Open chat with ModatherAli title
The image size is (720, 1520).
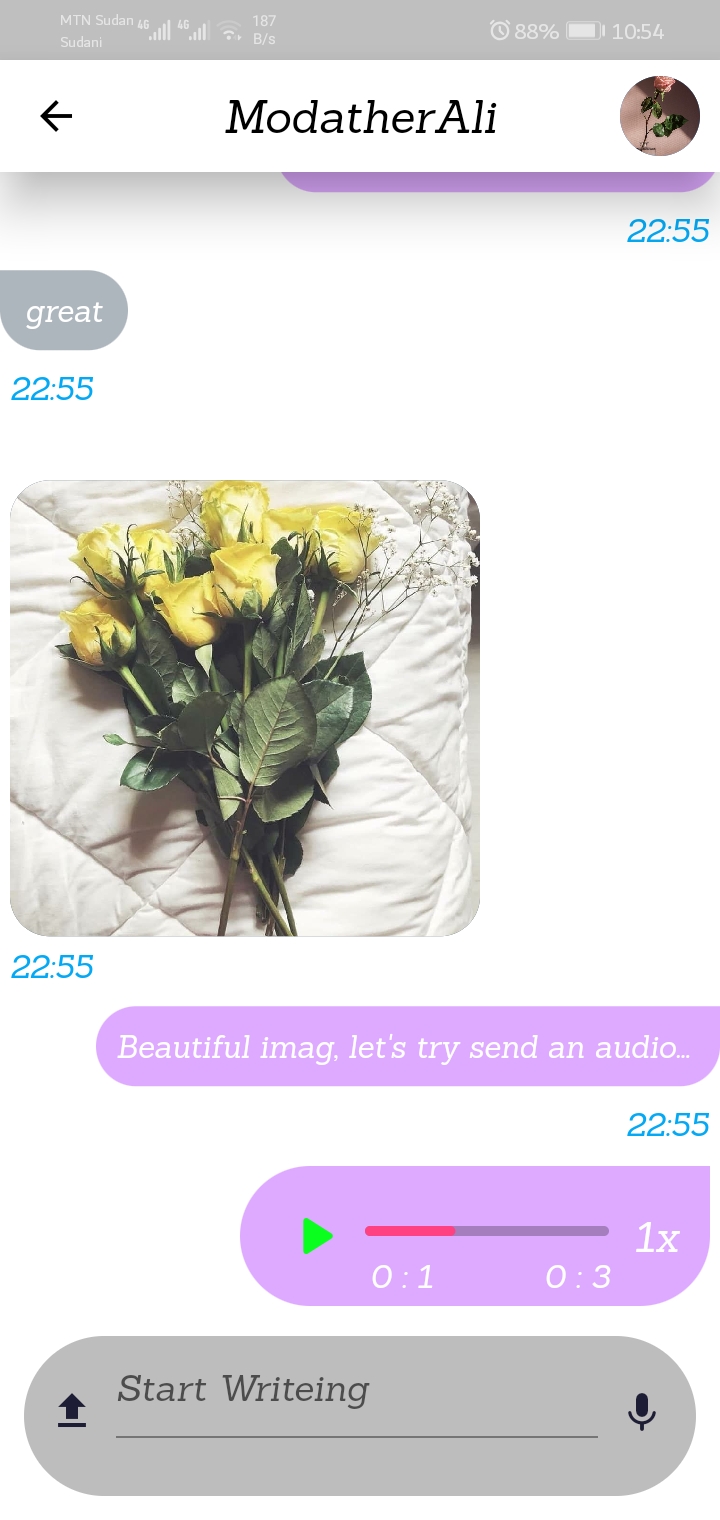361,116
